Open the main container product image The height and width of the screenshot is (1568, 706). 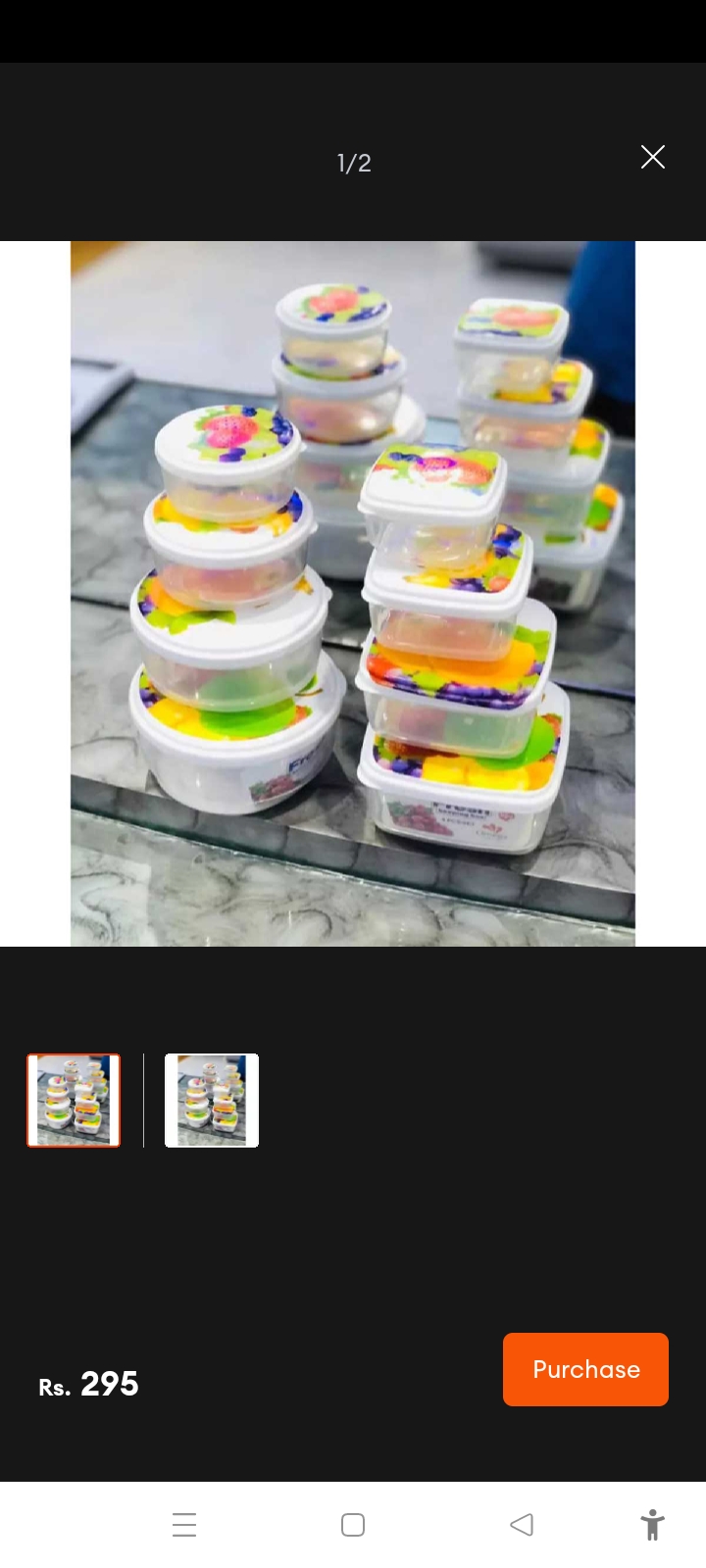[353, 593]
